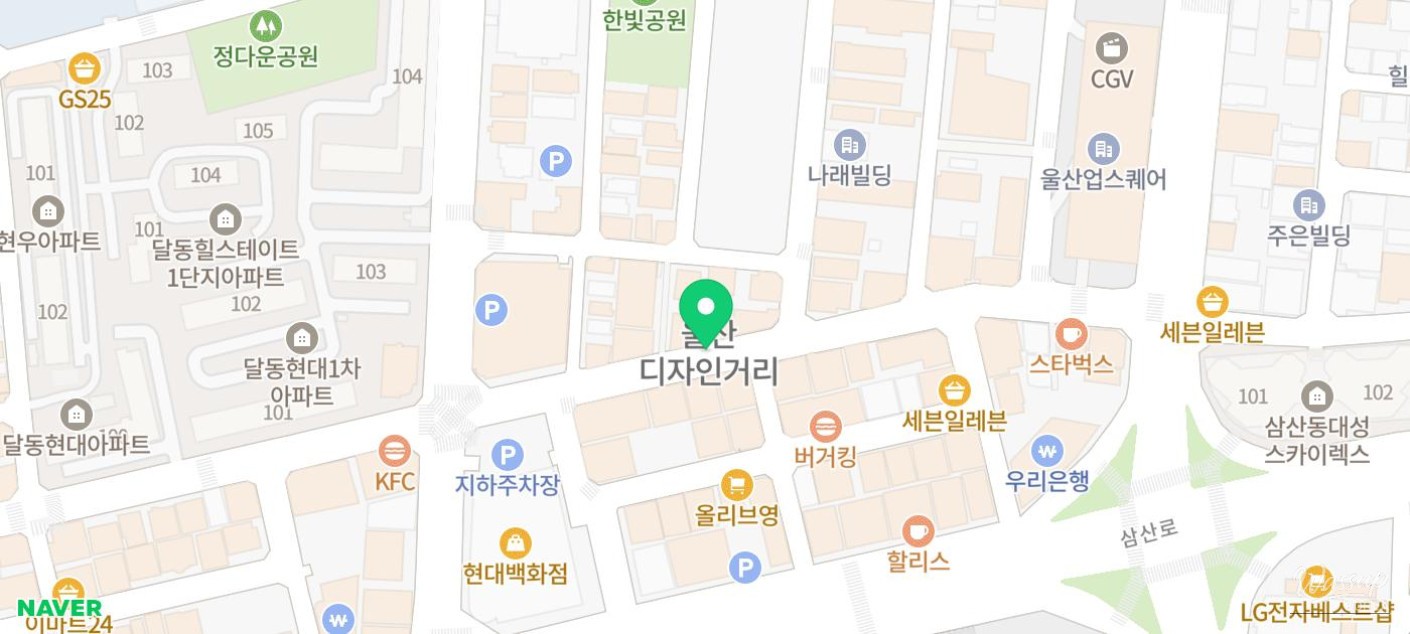The height and width of the screenshot is (634, 1410).
Task: Select the 주은빌딩 building marker
Action: click(1308, 206)
